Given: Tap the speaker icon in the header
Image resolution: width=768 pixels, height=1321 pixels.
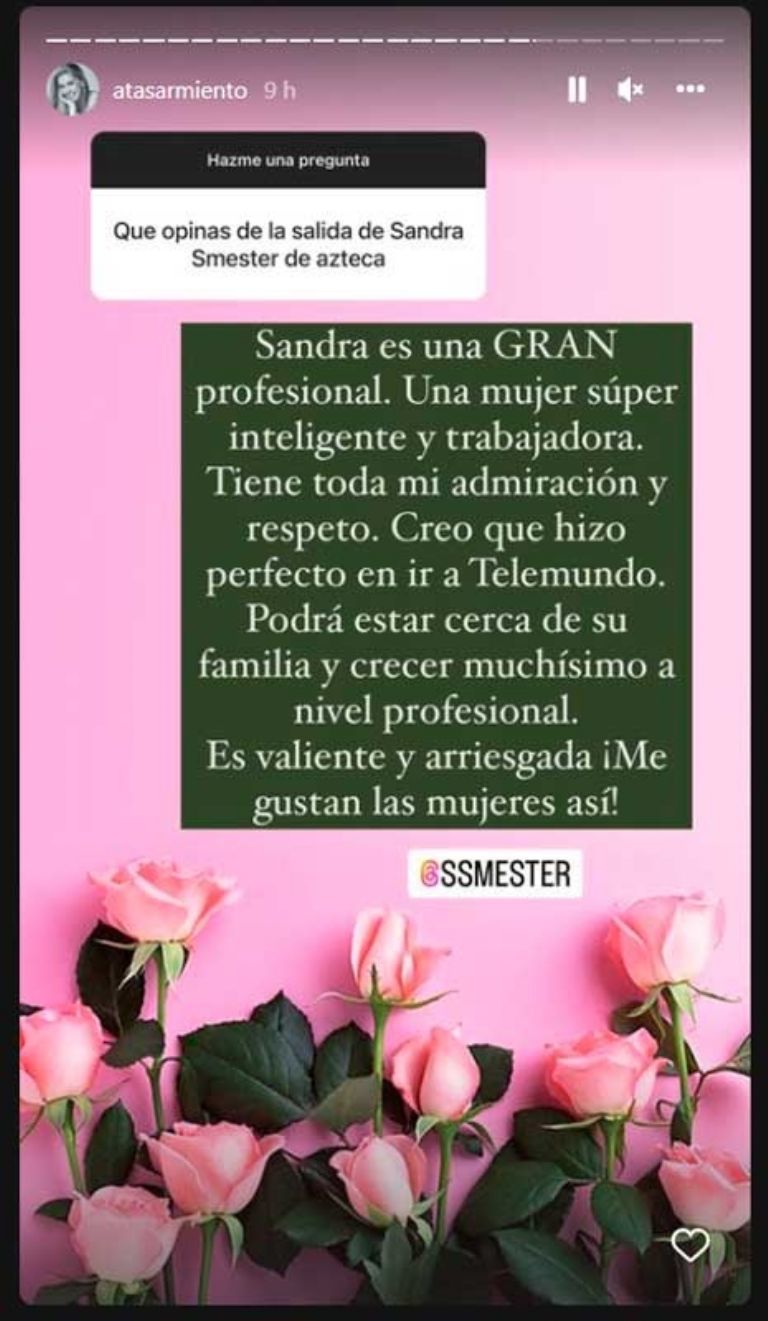Looking at the screenshot, I should 628,90.
